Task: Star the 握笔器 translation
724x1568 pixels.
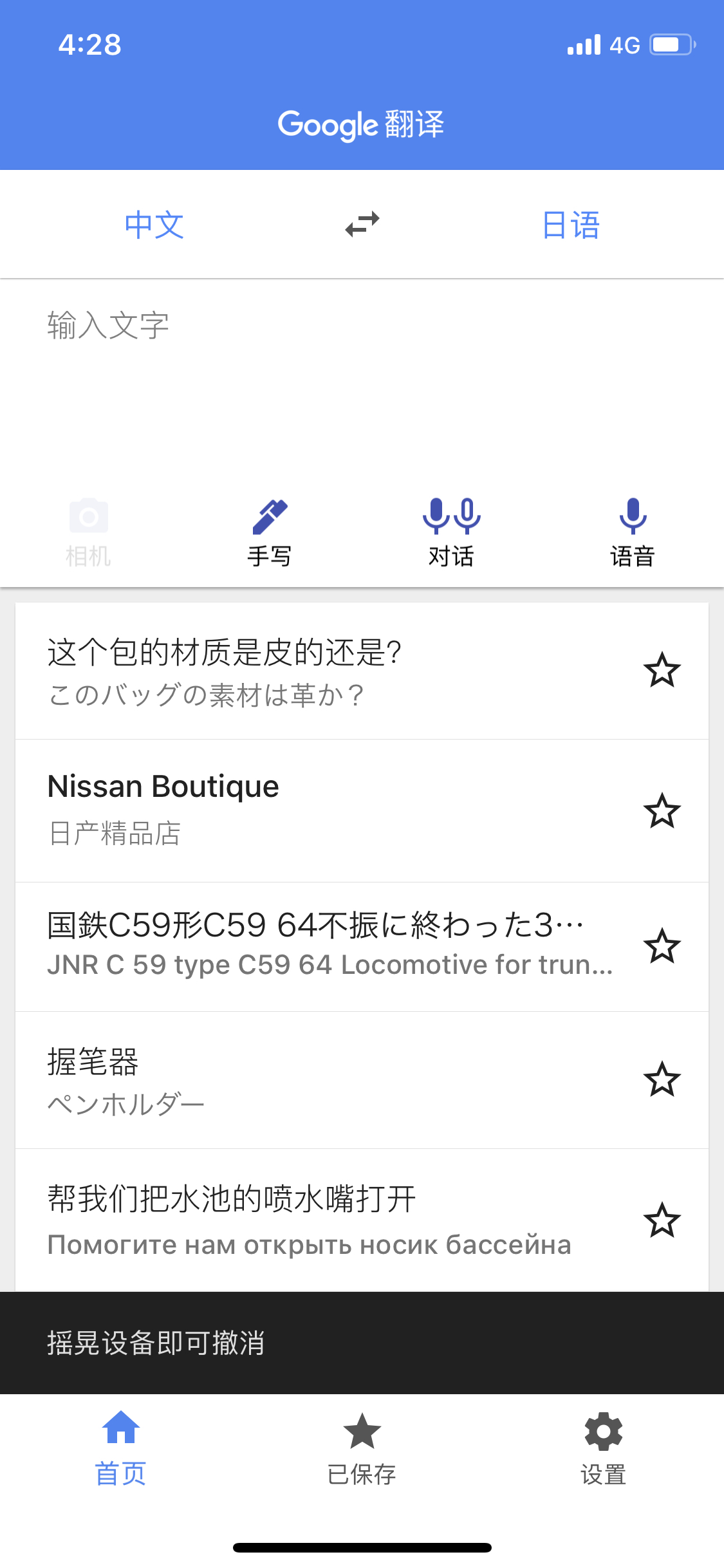Action: pyautogui.click(x=662, y=1079)
